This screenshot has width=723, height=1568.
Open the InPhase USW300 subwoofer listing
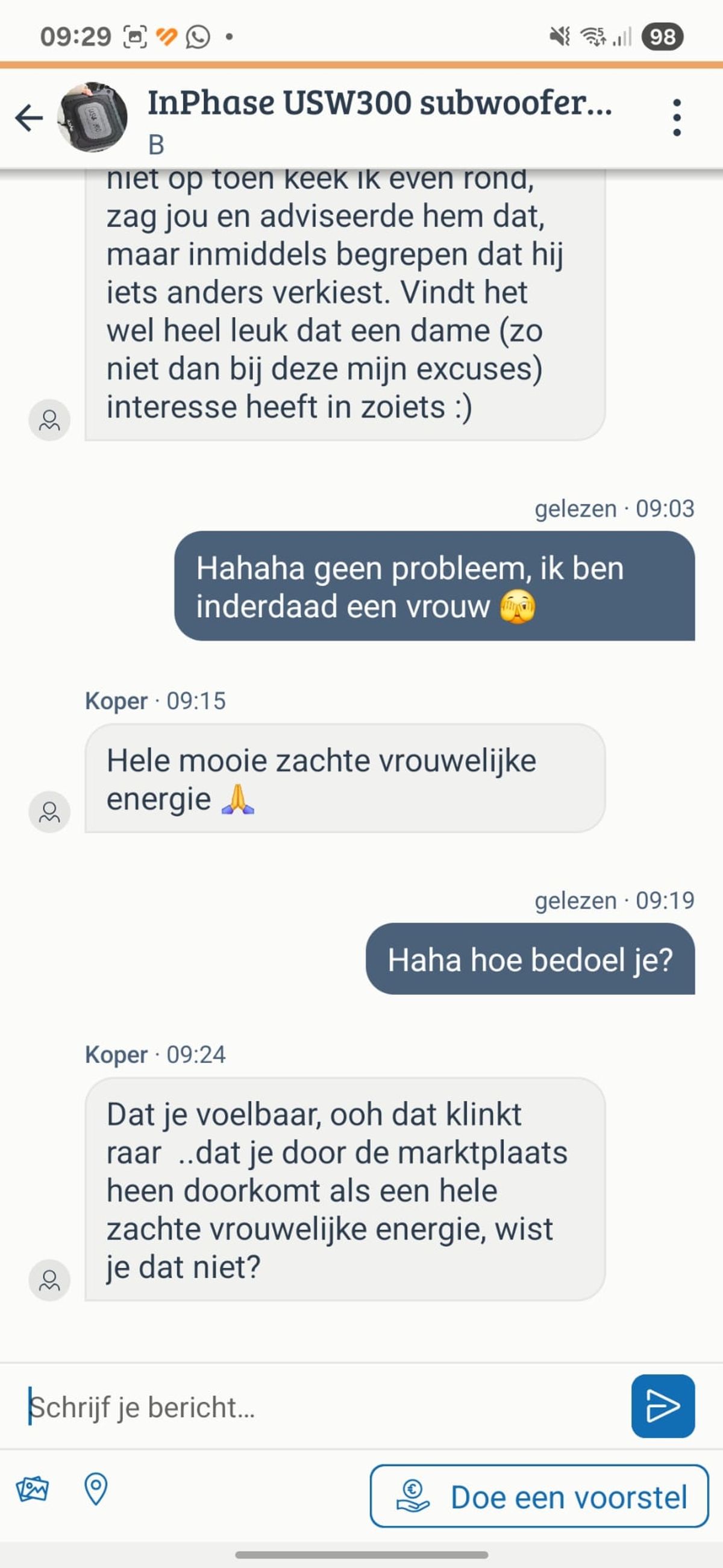(x=378, y=104)
